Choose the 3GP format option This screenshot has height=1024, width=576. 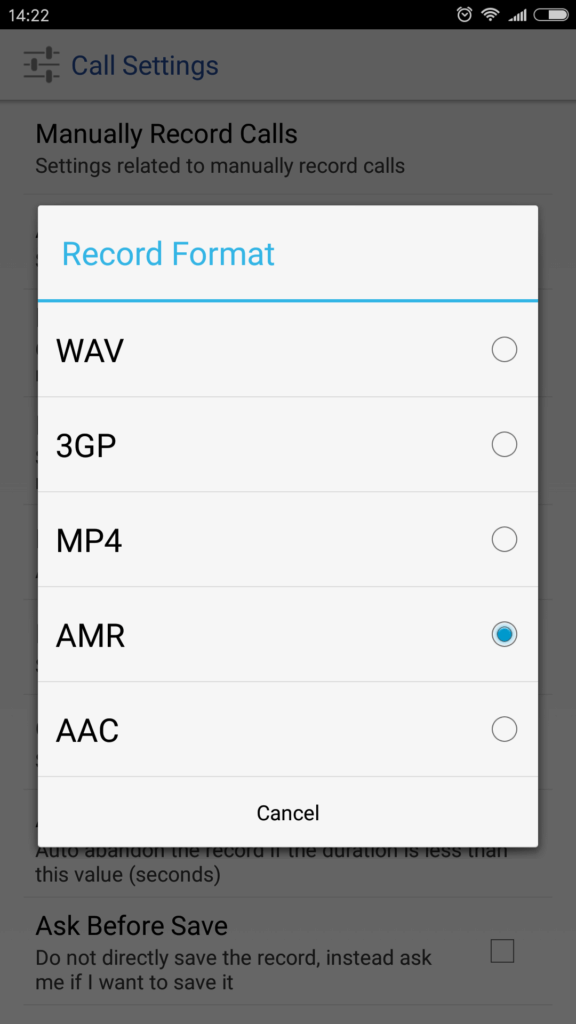pyautogui.click(x=287, y=445)
